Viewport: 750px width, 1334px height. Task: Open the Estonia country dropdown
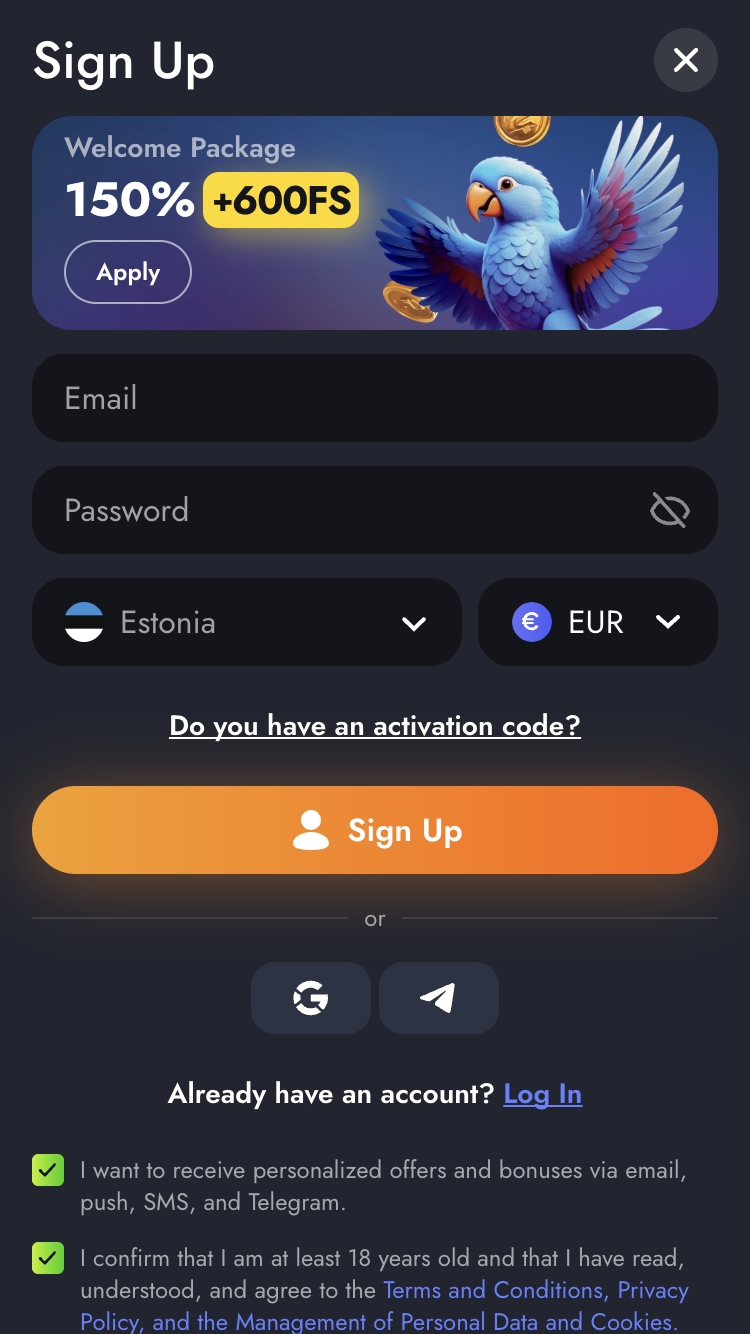247,622
